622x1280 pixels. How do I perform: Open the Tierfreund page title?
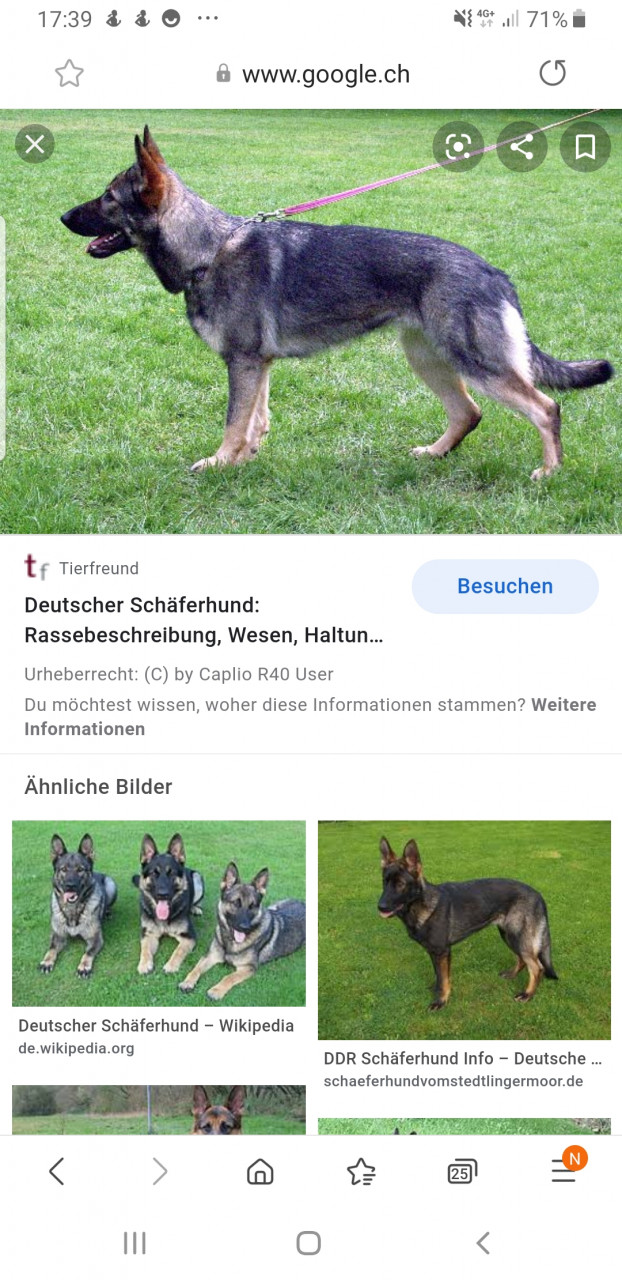click(203, 620)
